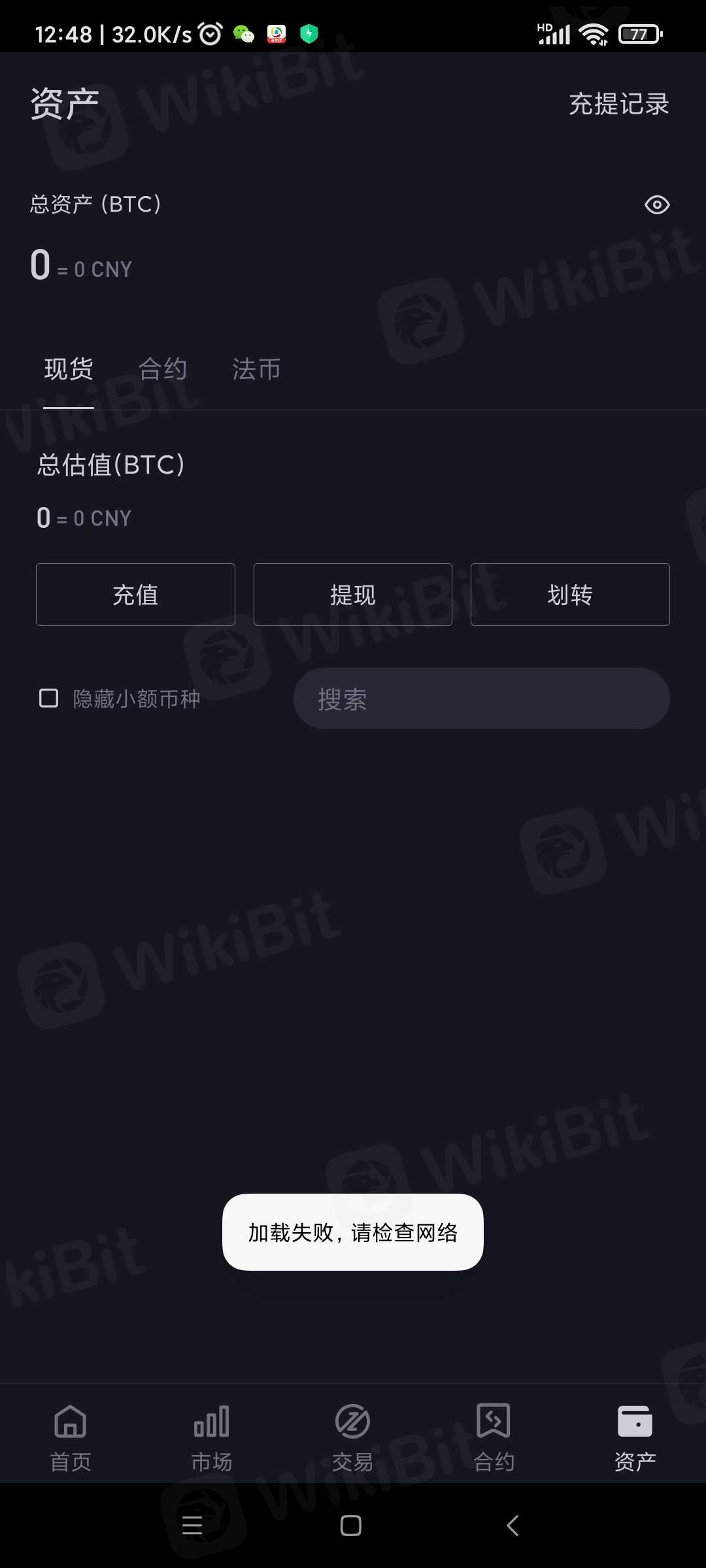Image resolution: width=706 pixels, height=1568 pixels.
Task: Open 充提记录 deposit and withdrawal history
Action: pyautogui.click(x=618, y=104)
